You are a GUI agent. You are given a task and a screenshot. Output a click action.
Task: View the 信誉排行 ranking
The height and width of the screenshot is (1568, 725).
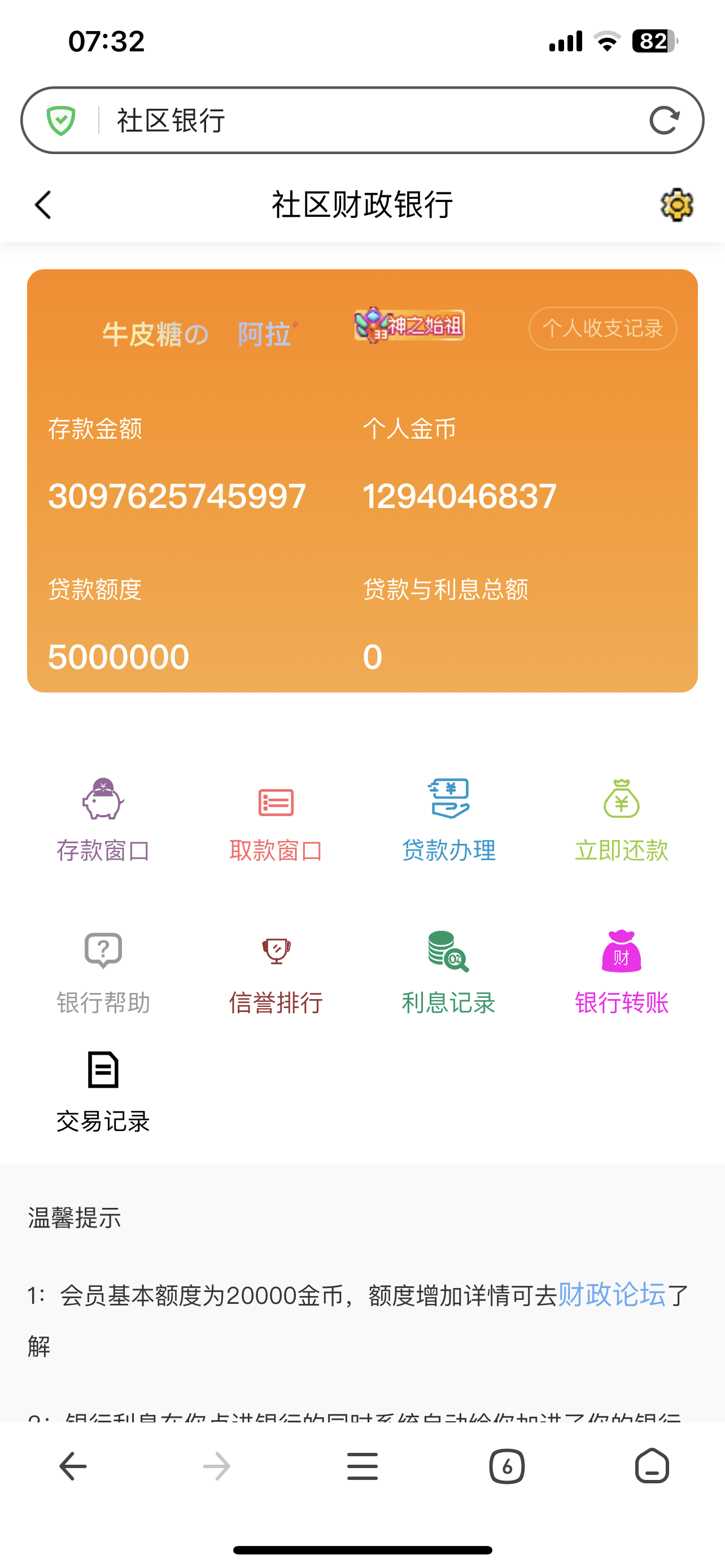[276, 971]
